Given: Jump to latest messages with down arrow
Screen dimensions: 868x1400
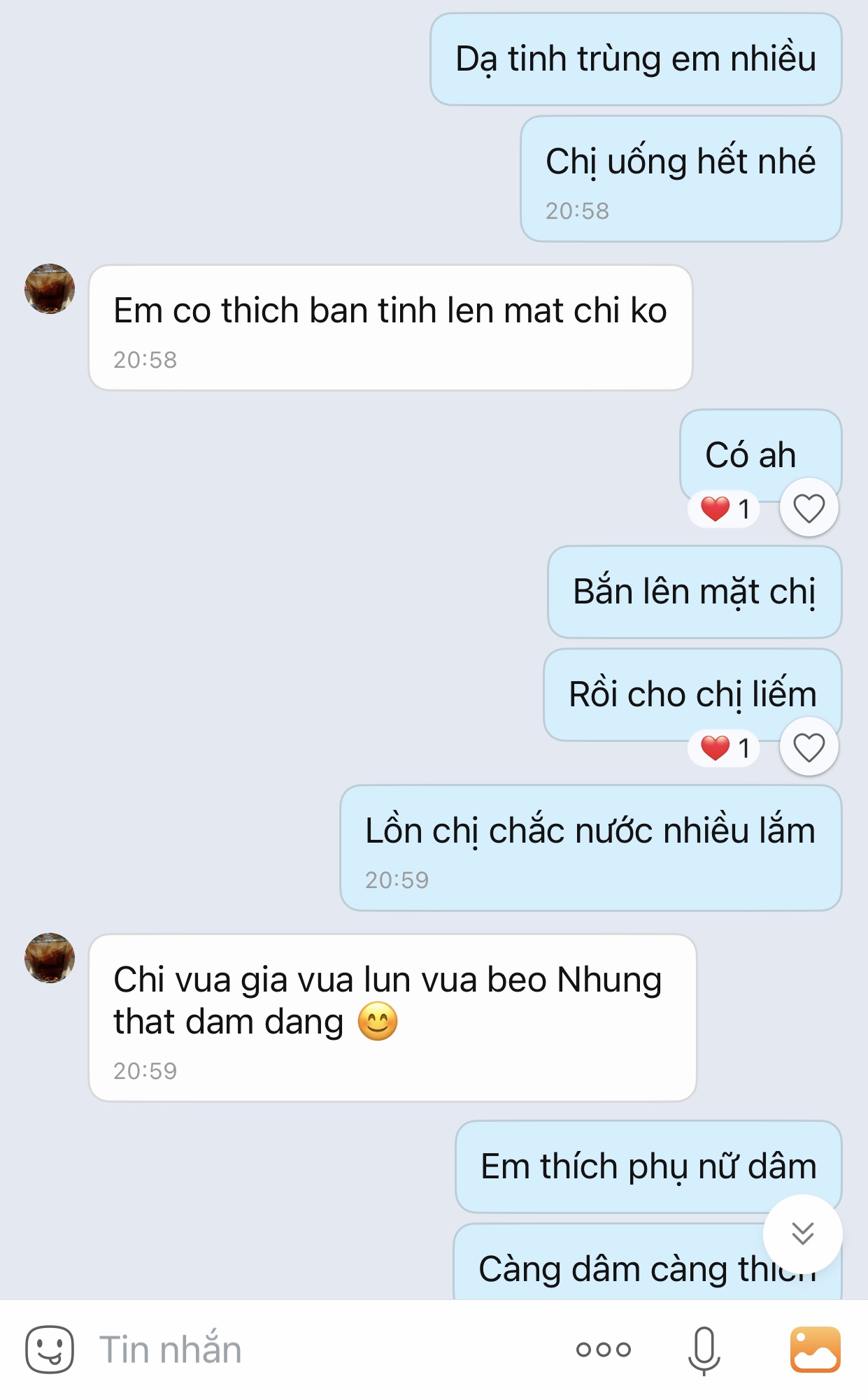Looking at the screenshot, I should click(802, 1234).
